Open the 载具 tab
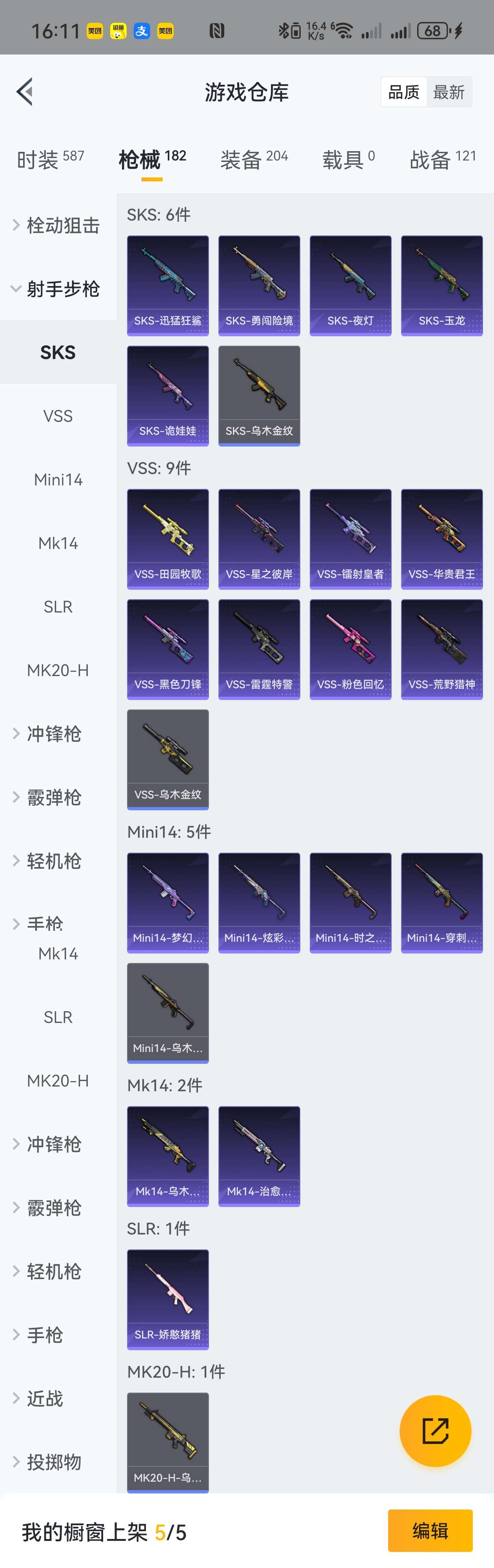Screen dimensions: 494x1568 pyautogui.click(x=348, y=159)
